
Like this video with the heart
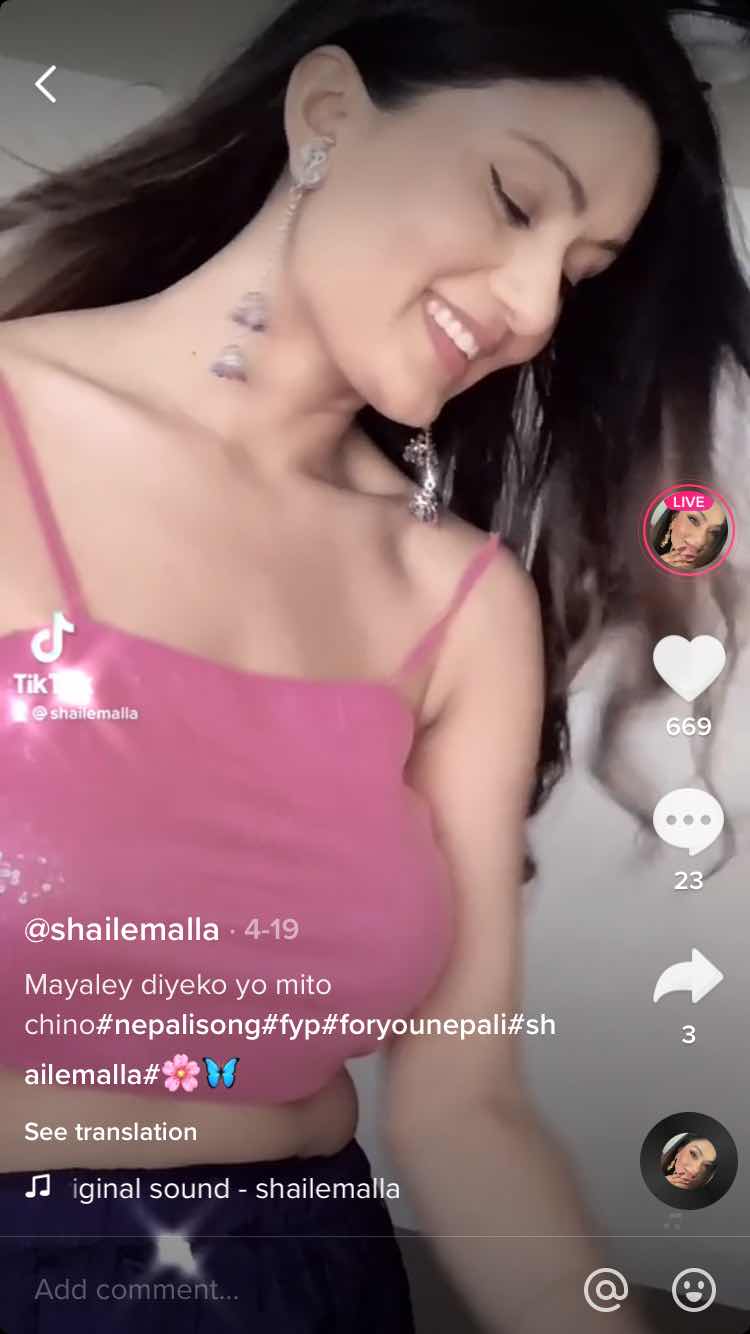tap(688, 667)
